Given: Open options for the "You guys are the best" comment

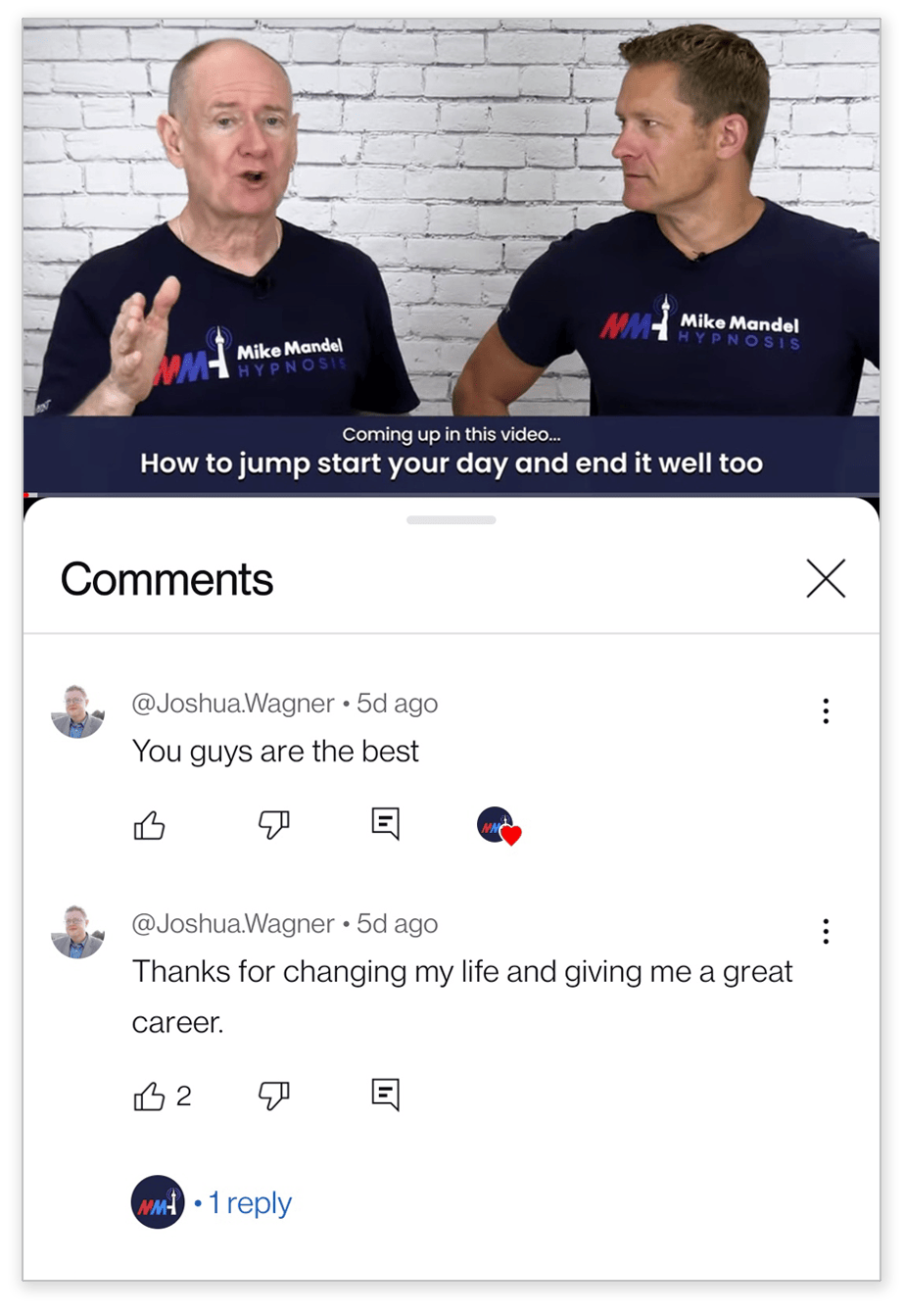Looking at the screenshot, I should 826,711.
